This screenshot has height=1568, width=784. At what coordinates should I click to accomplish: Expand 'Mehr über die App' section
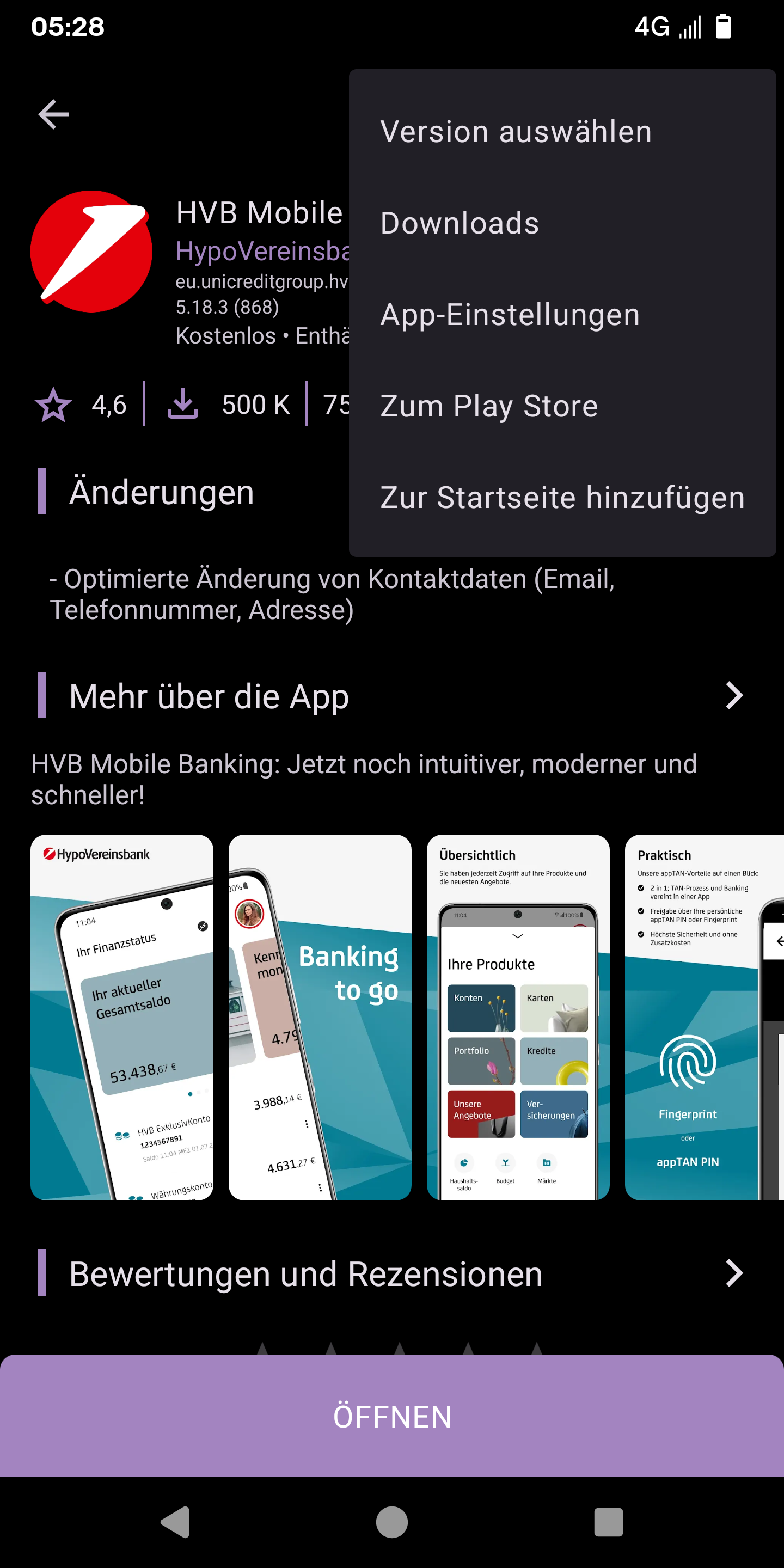tap(733, 696)
